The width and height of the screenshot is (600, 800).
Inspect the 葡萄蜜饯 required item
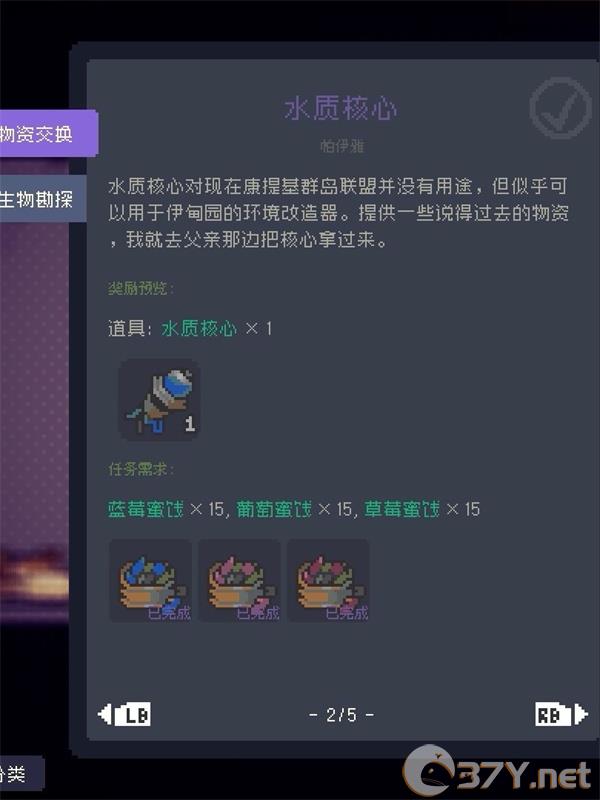pos(239,581)
